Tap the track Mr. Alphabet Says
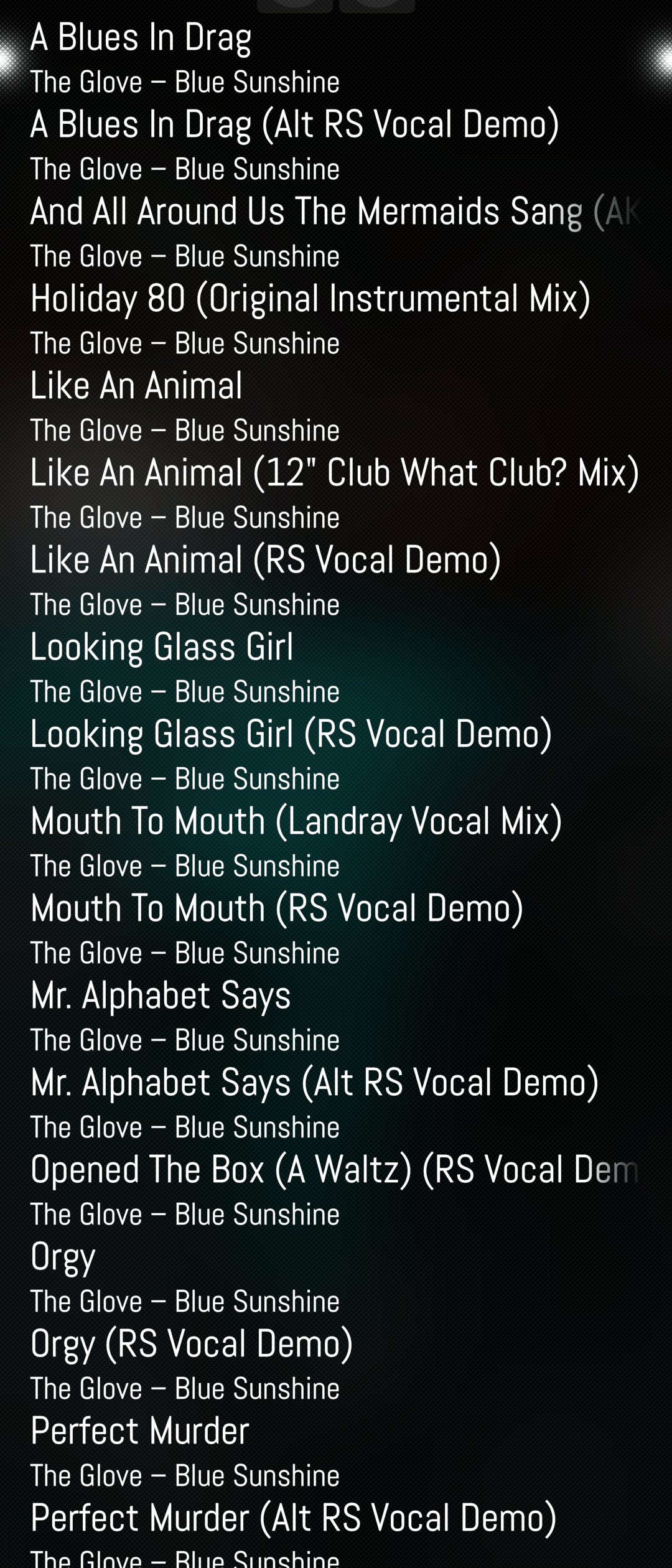The height and width of the screenshot is (1568, 672). pyautogui.click(x=161, y=996)
